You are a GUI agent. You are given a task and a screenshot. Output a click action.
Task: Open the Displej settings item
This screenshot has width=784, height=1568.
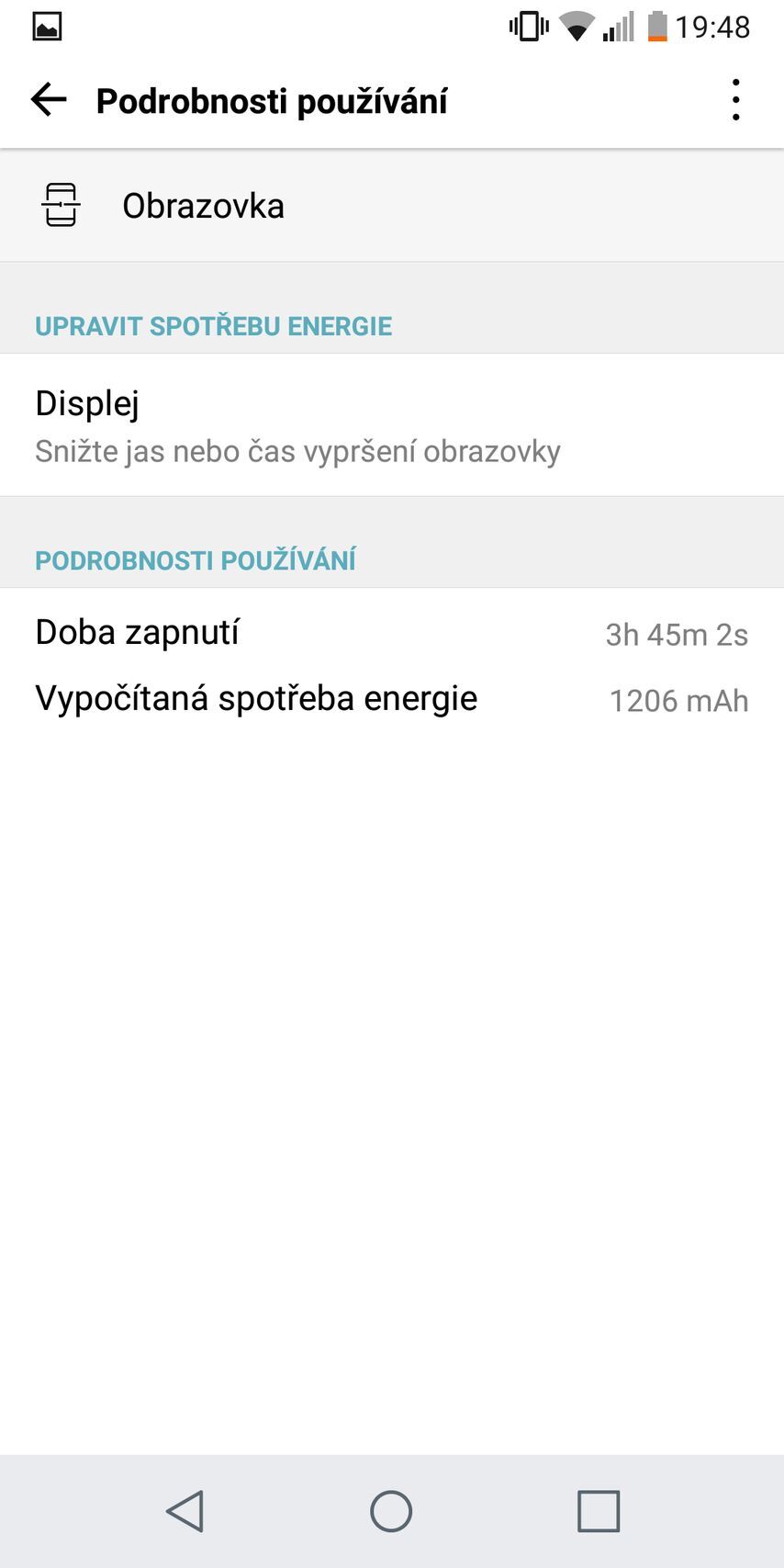tap(87, 402)
